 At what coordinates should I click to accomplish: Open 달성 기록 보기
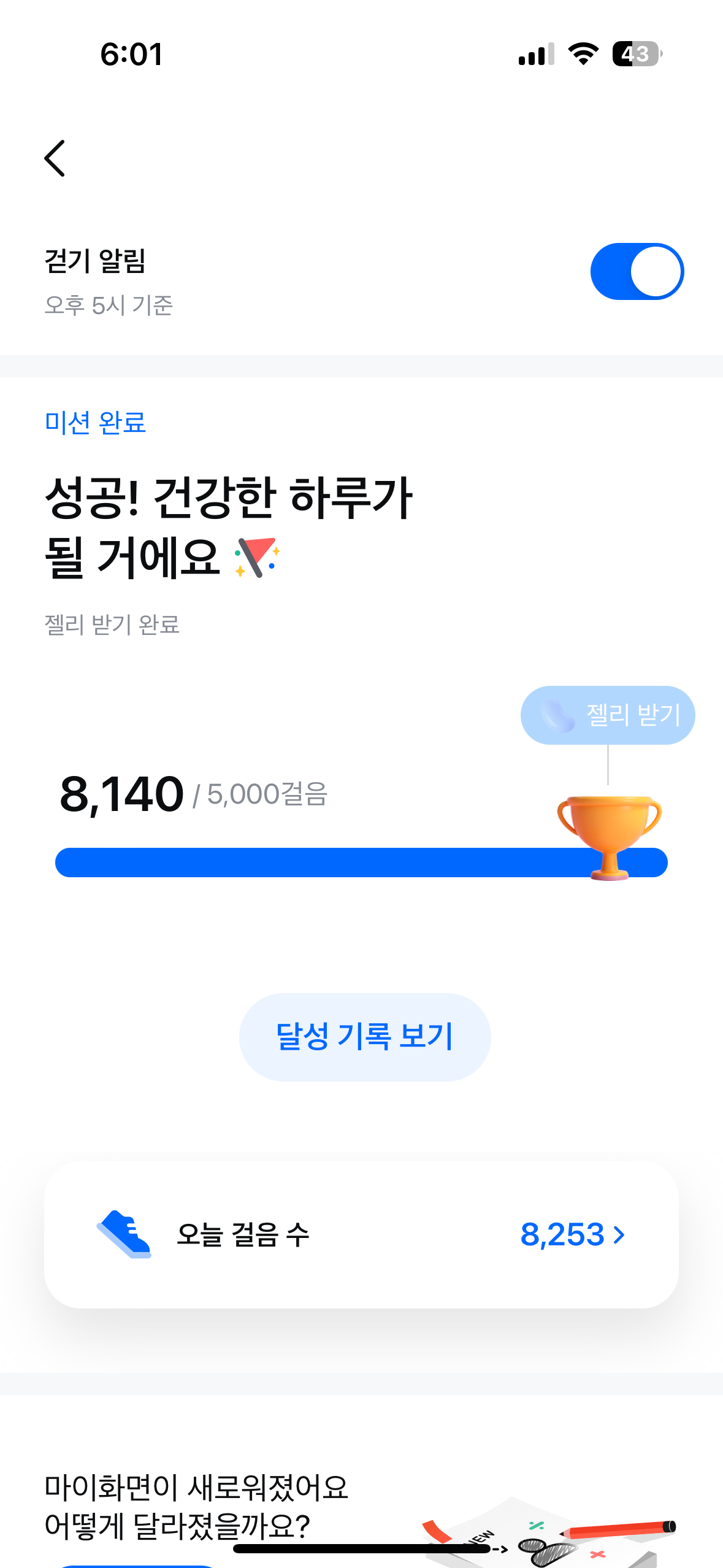(x=364, y=1037)
